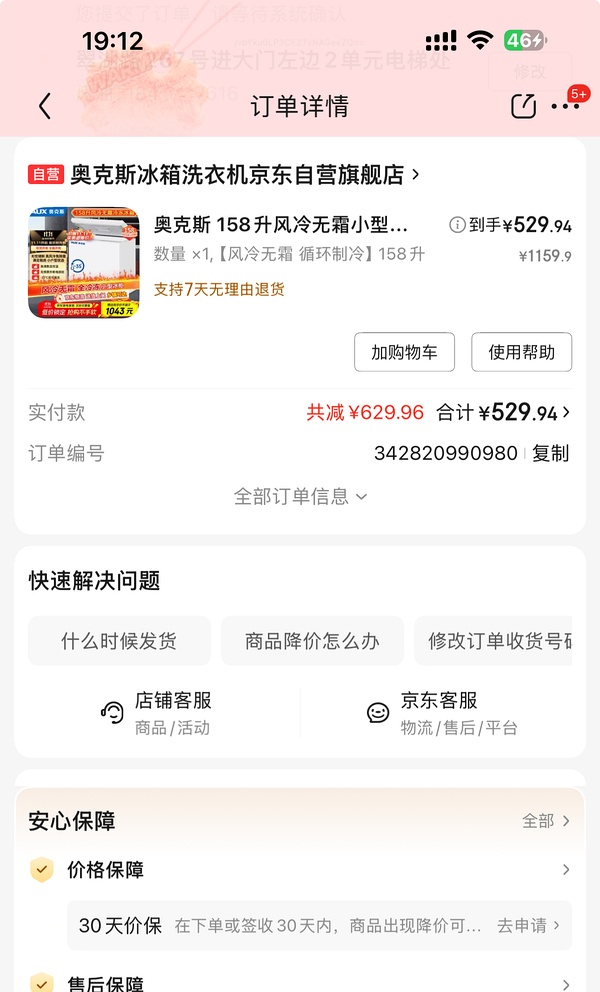Tap the 加购物车 button

[x=404, y=352]
